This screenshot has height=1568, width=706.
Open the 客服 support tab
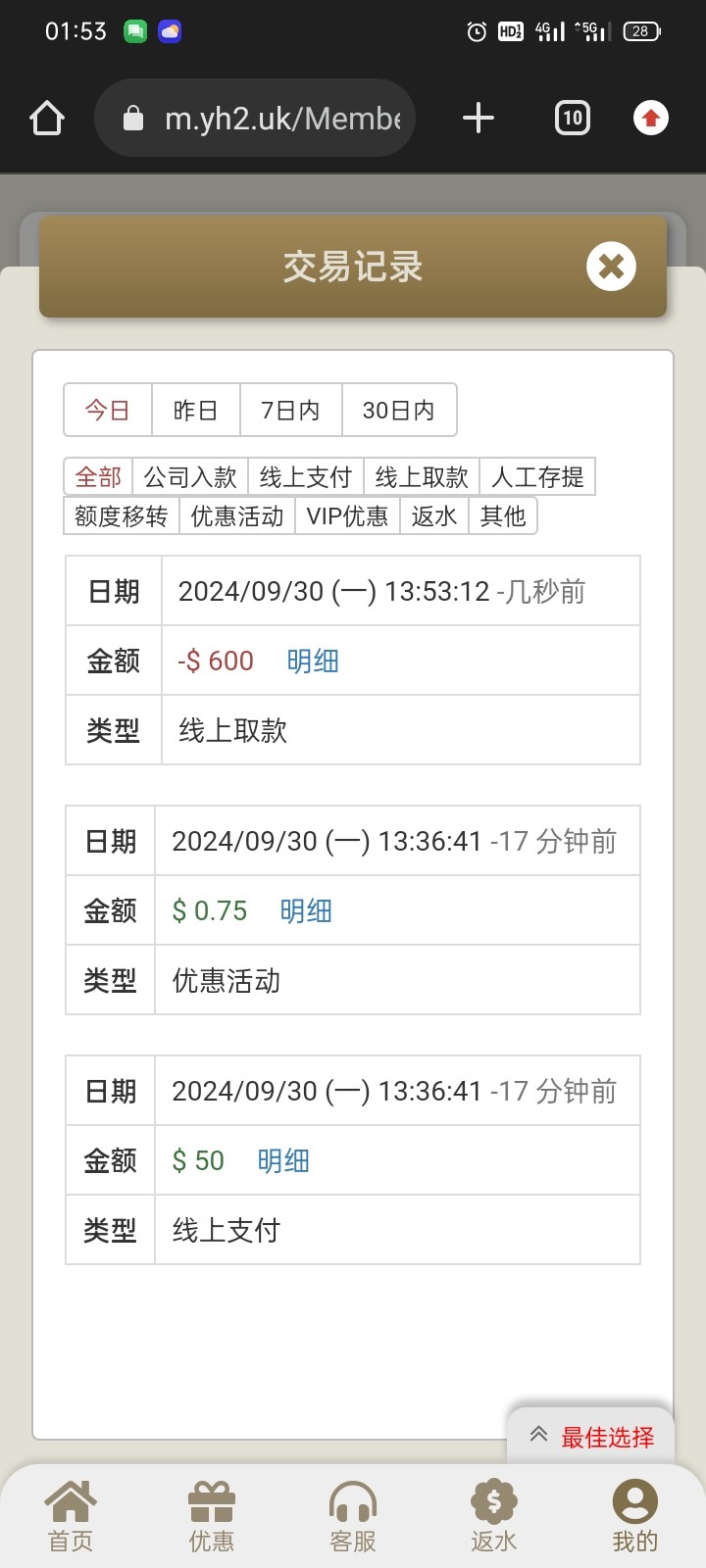click(353, 1516)
